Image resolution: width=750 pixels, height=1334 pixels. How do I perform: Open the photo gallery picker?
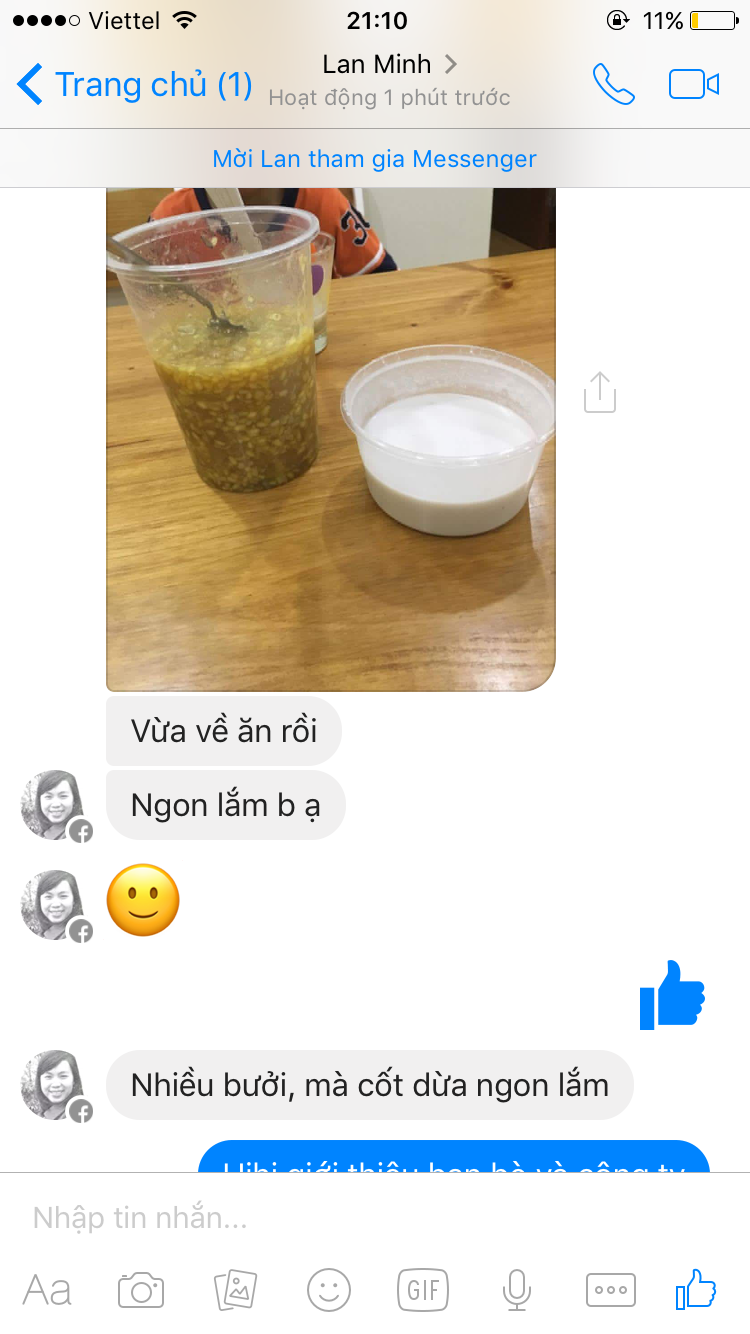(x=235, y=1291)
